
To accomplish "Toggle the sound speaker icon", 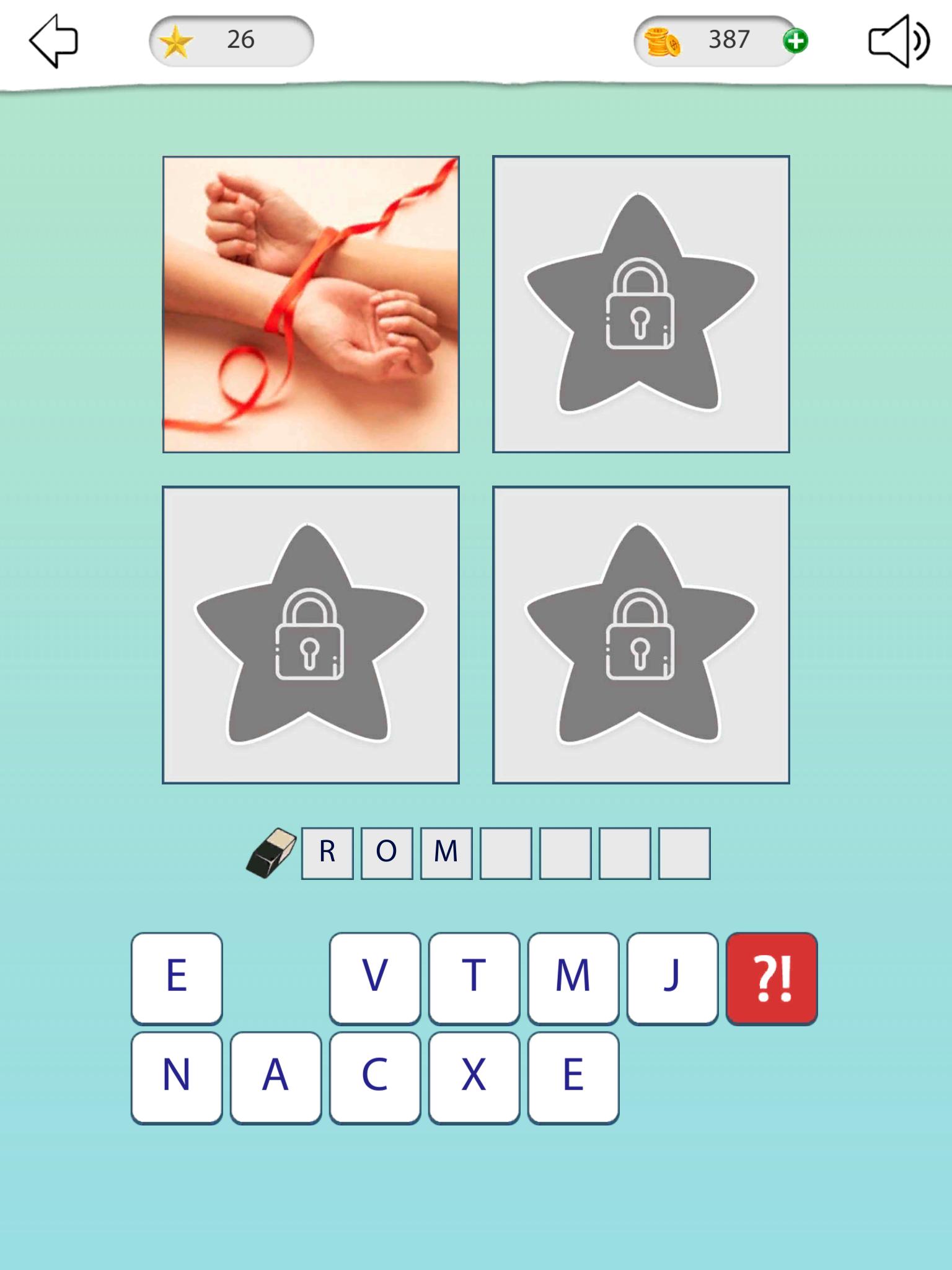I will [897, 41].
